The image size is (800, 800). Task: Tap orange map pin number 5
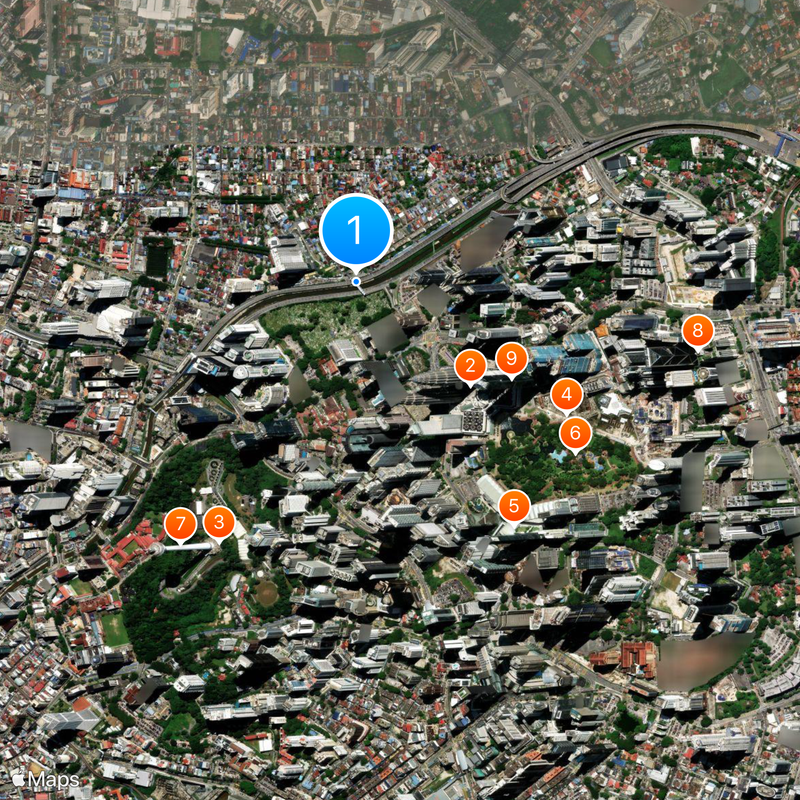[514, 505]
